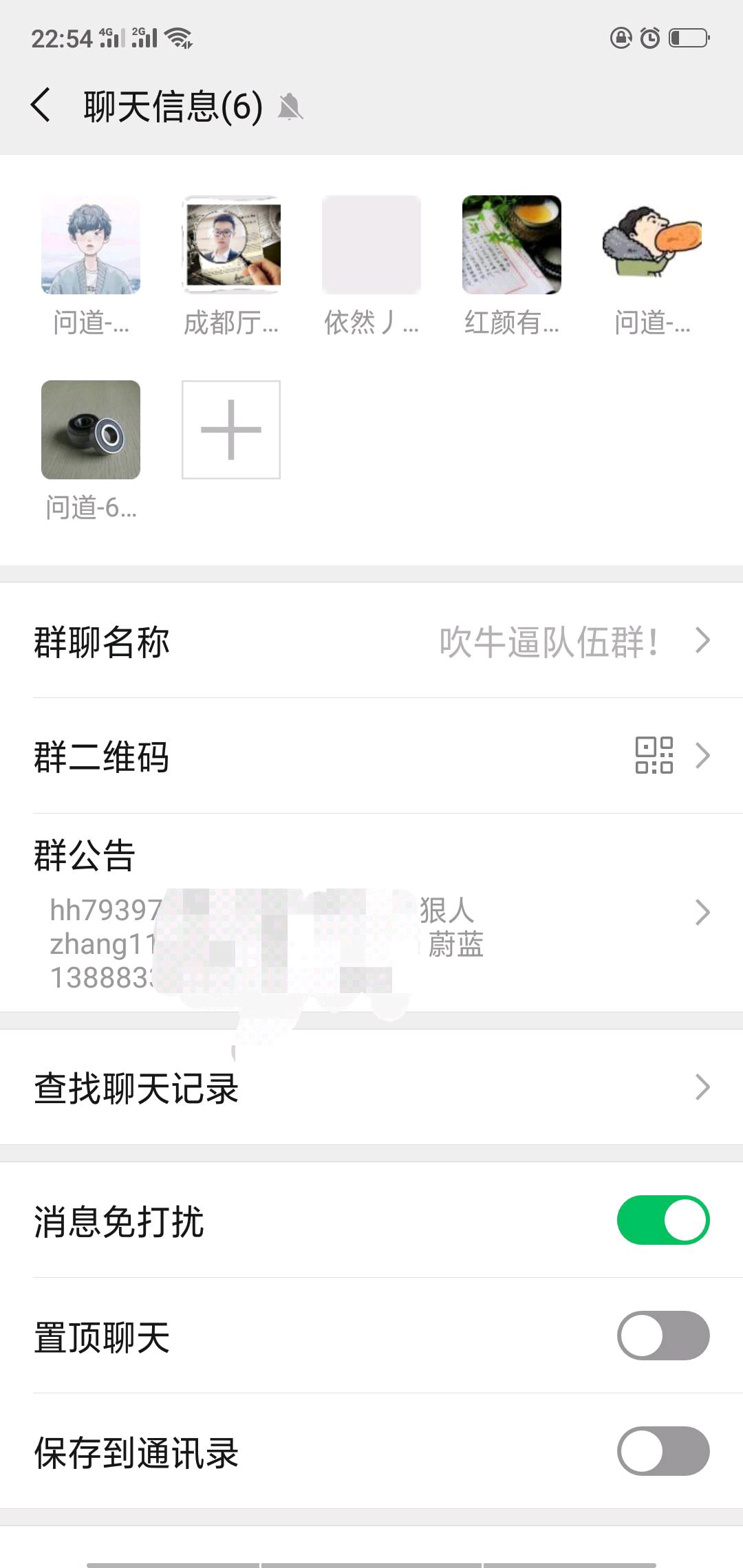
Task: Open member 依然丿... profile
Action: (371, 245)
